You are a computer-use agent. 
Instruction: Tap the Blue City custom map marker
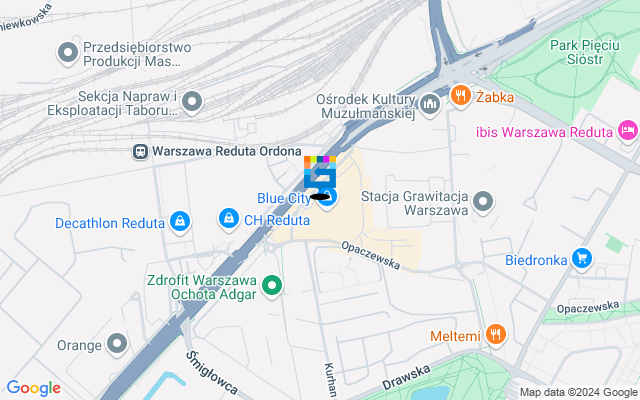[x=320, y=176]
